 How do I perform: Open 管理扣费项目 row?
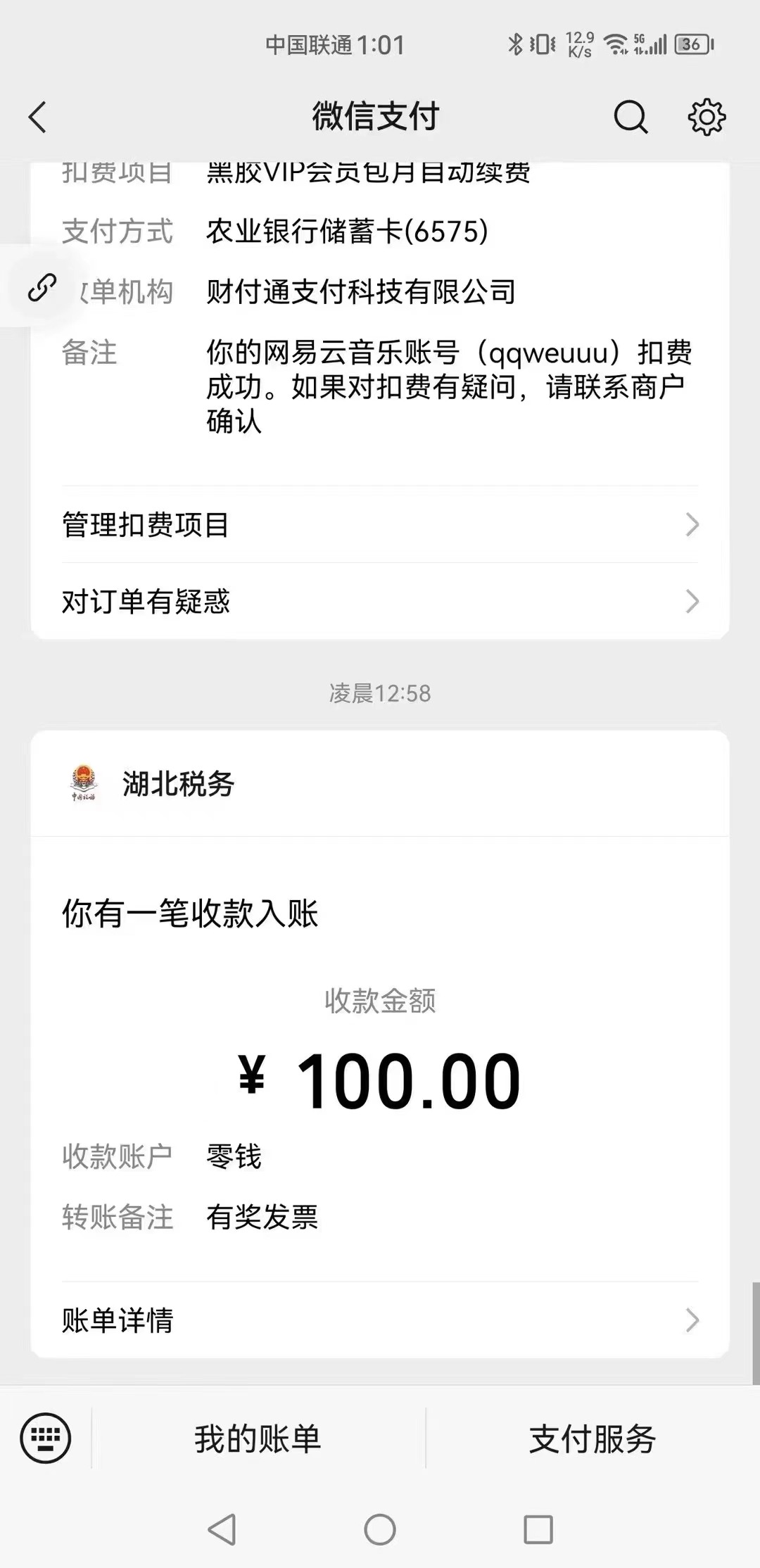click(380, 525)
